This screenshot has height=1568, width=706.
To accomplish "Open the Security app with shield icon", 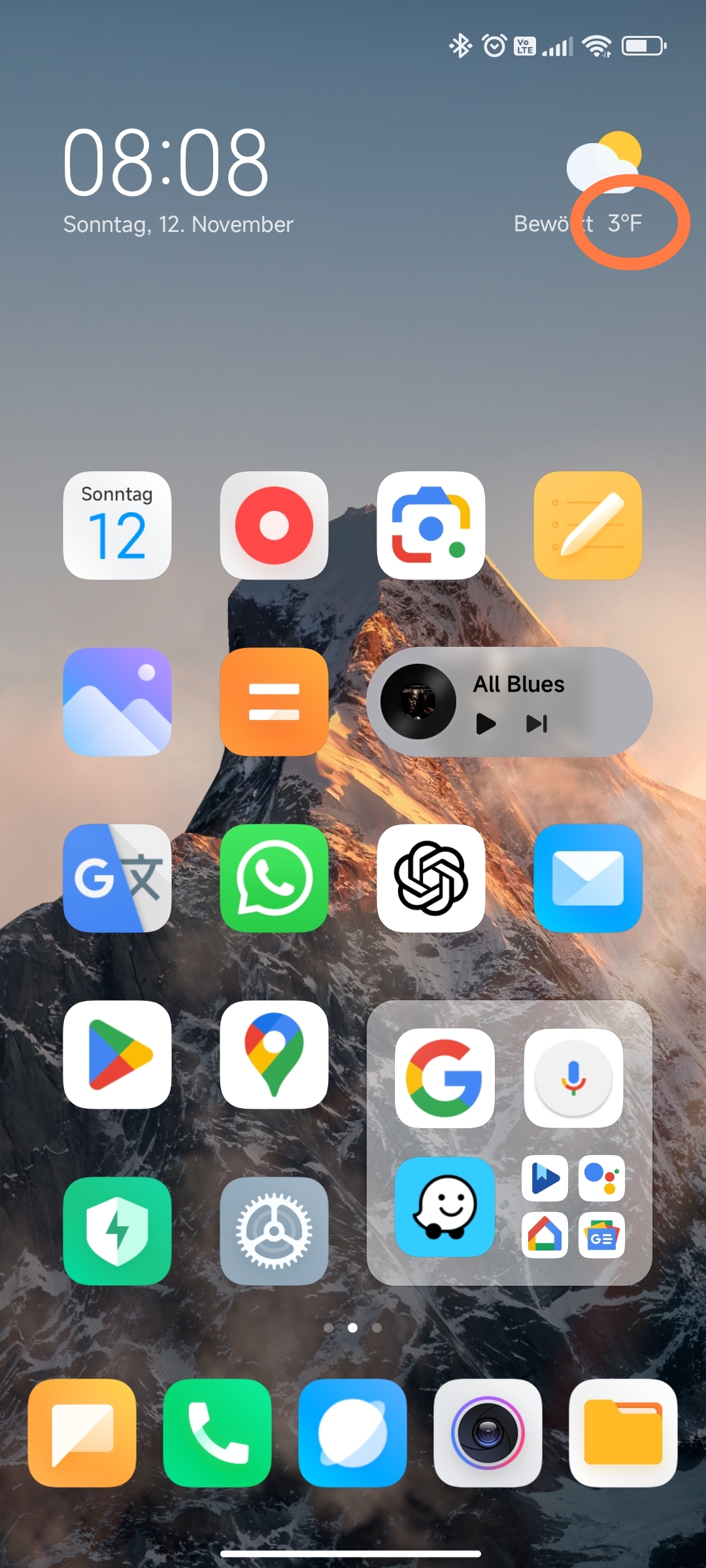I will [117, 1231].
